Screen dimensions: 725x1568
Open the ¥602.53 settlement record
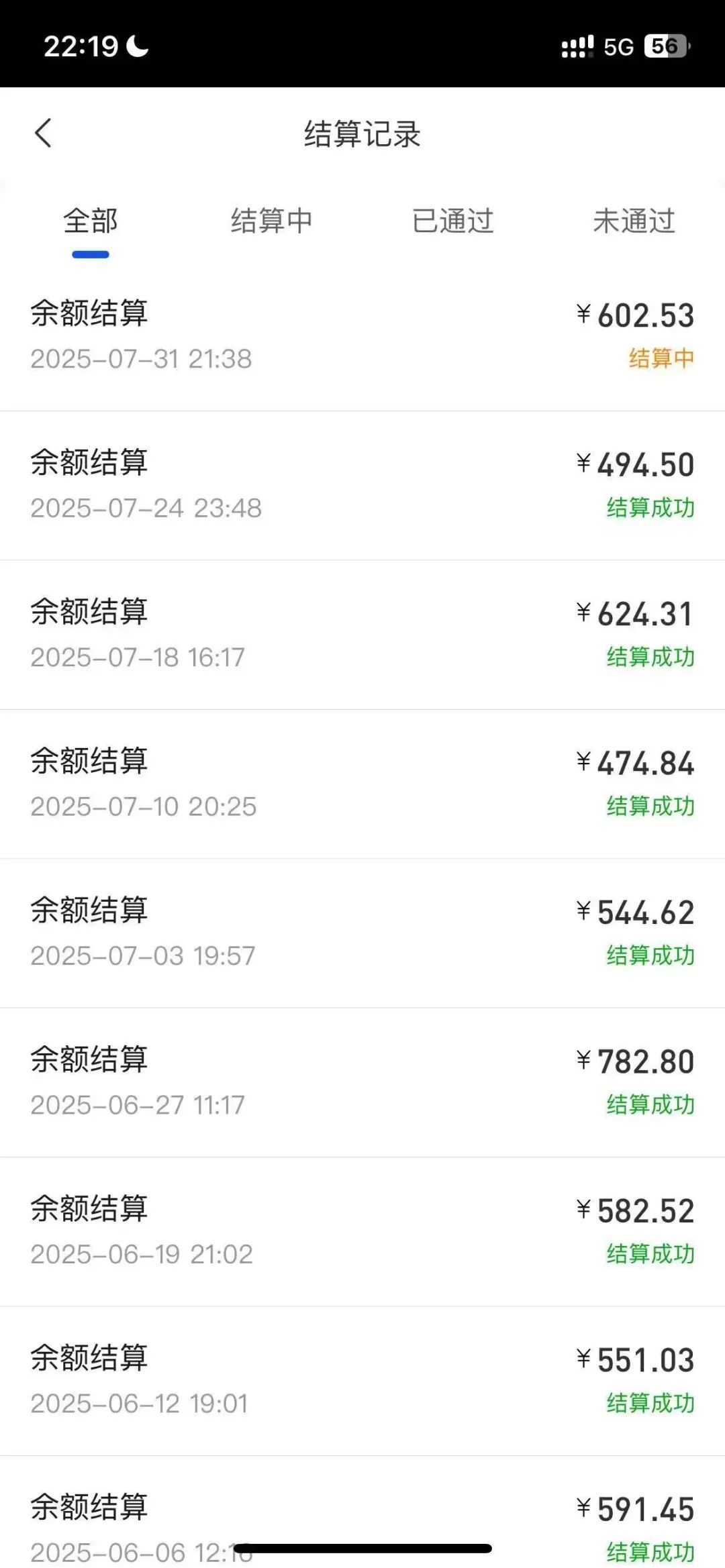[x=362, y=336]
